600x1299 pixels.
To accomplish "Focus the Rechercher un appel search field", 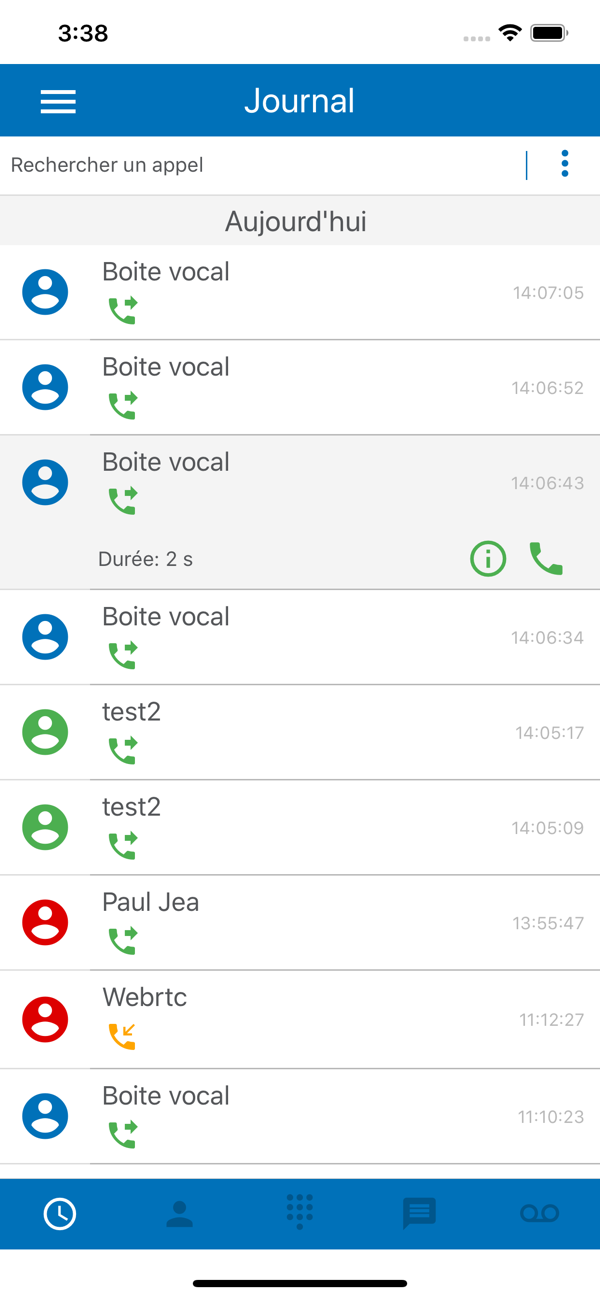I will pos(265,165).
